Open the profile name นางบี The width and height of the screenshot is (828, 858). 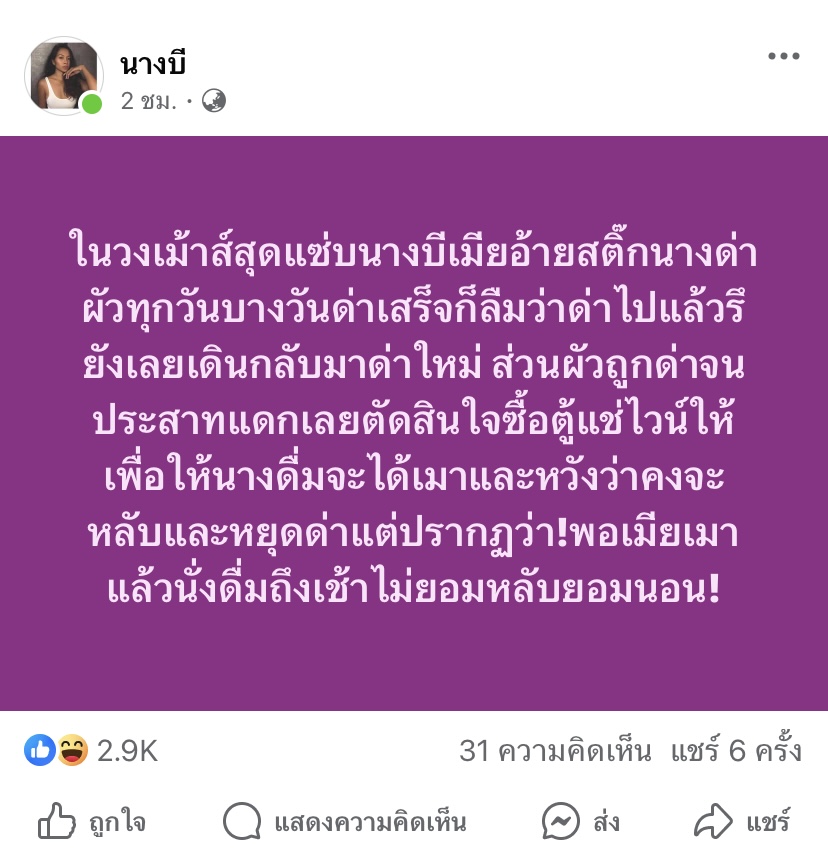(x=152, y=63)
